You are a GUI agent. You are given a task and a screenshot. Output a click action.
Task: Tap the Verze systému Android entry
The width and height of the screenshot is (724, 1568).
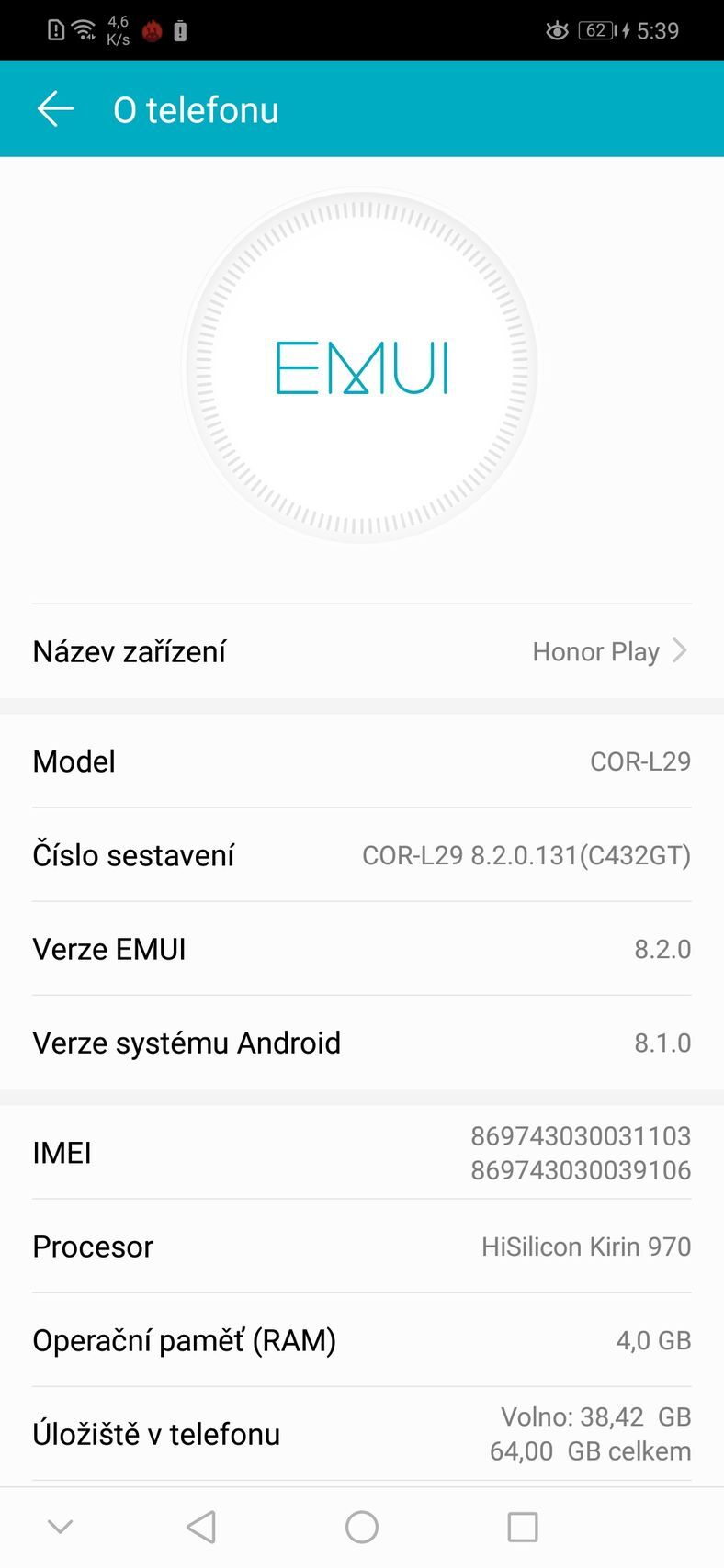362,1042
